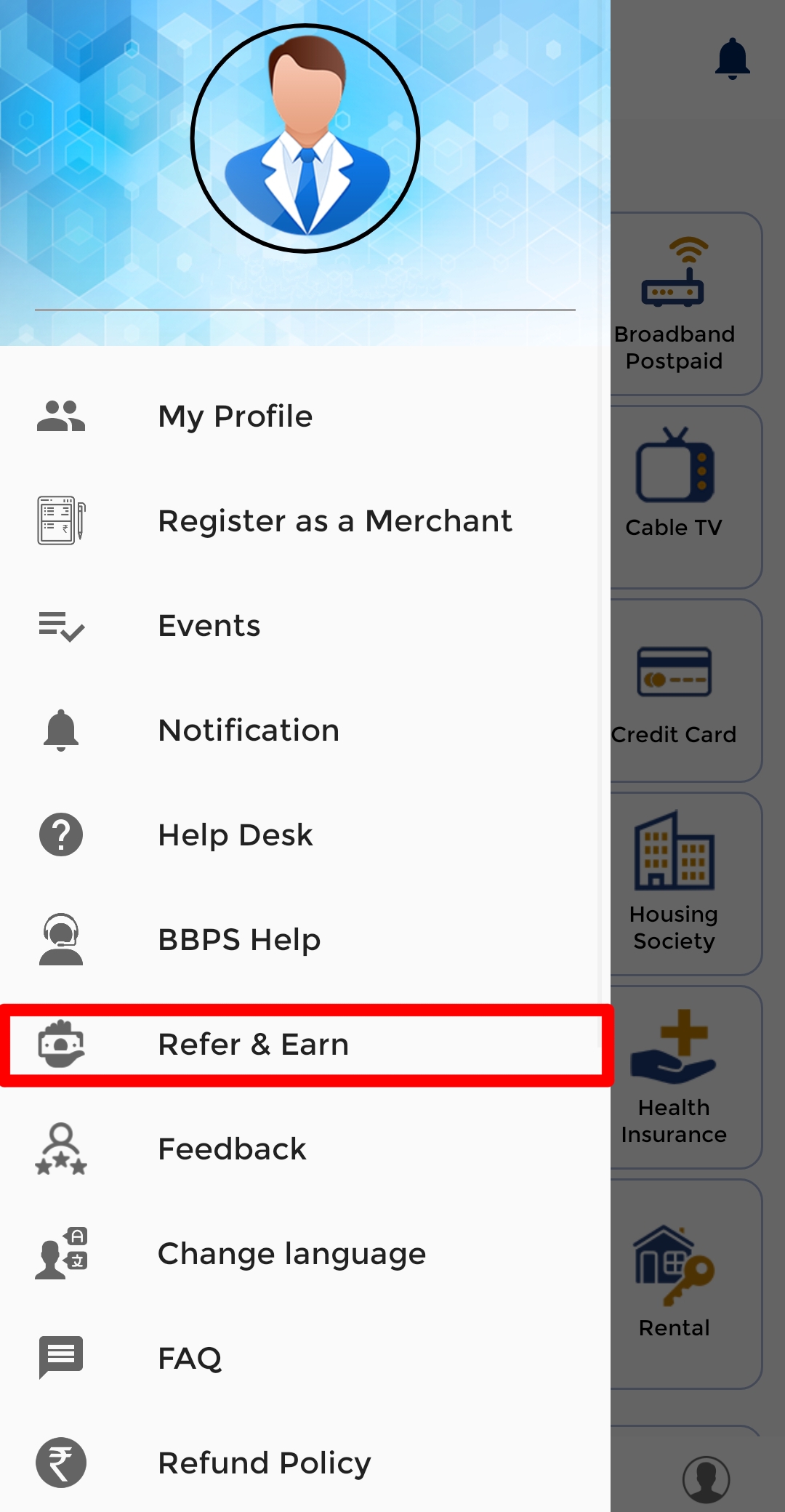Image resolution: width=785 pixels, height=1512 pixels.
Task: Open Notification from the drawer
Action: (x=305, y=731)
